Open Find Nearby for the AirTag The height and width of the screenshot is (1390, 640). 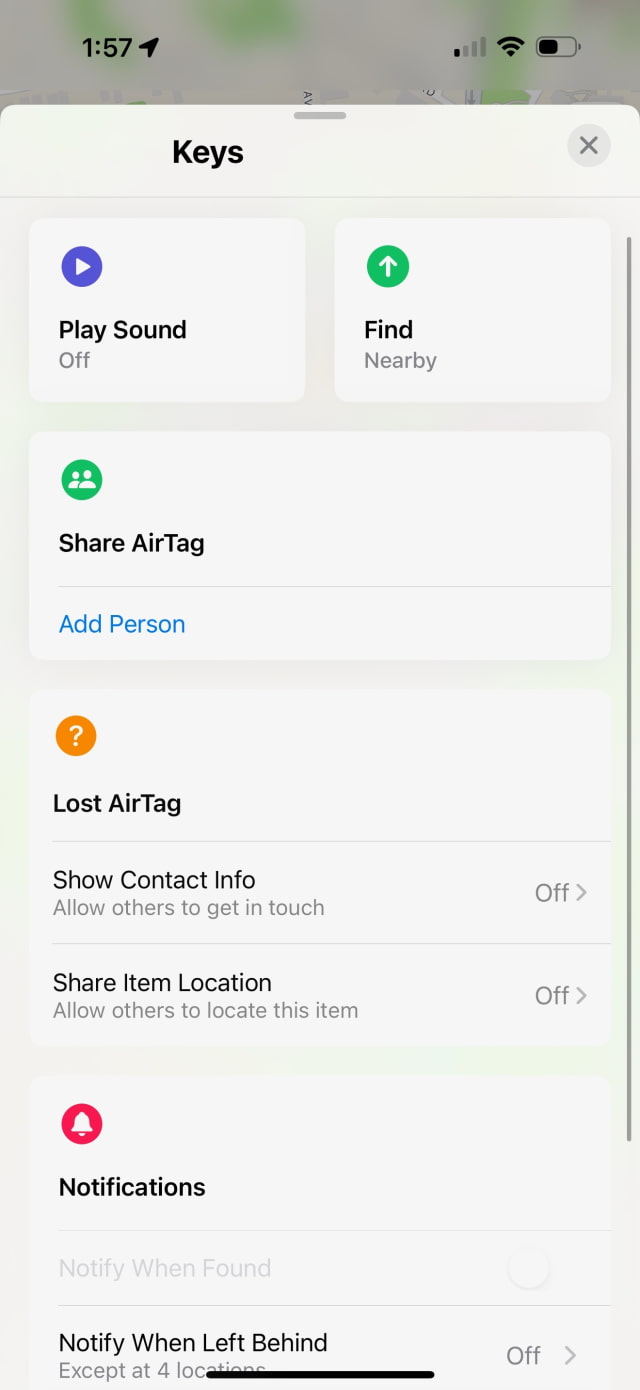tap(472, 310)
